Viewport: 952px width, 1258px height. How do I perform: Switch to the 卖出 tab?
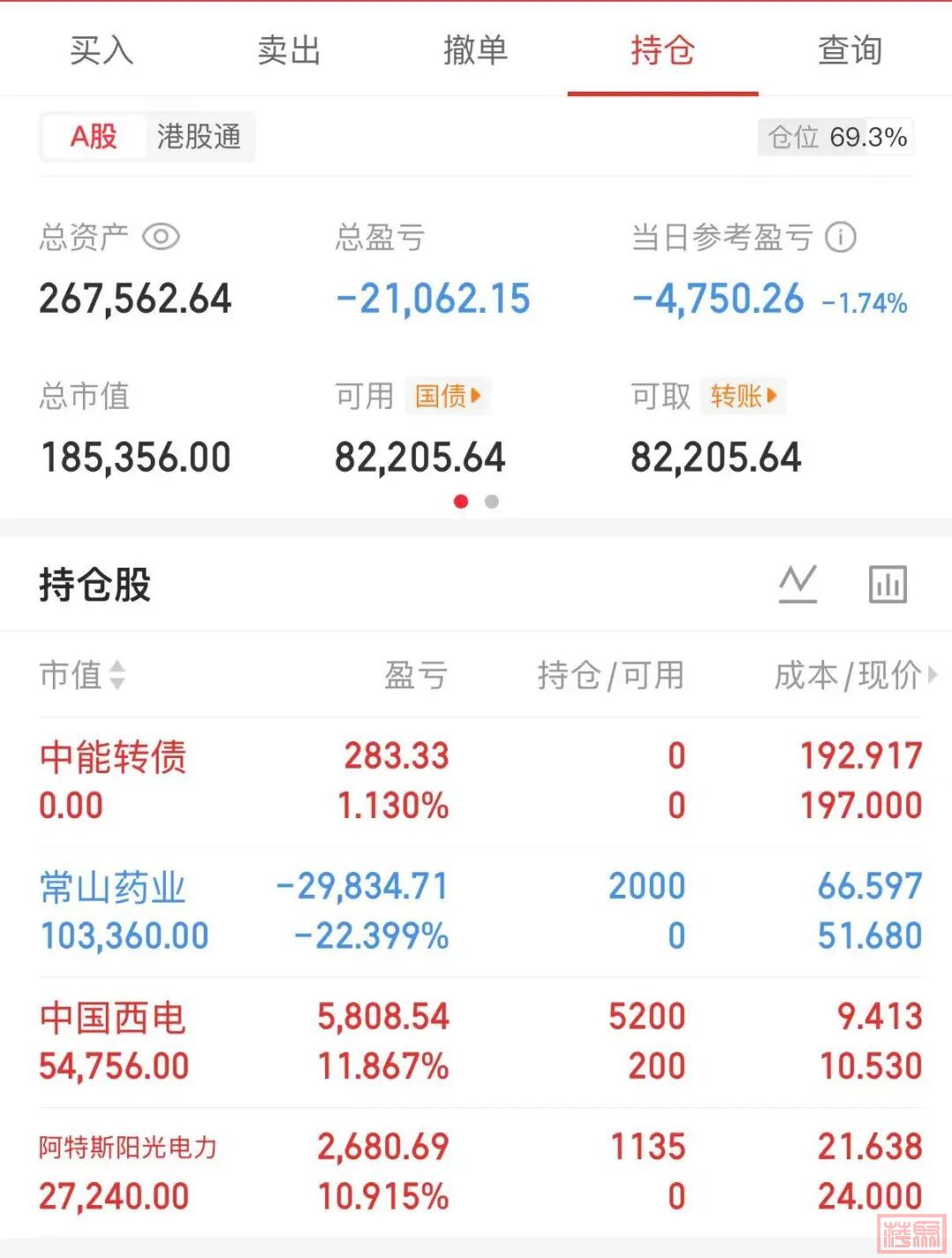(289, 50)
